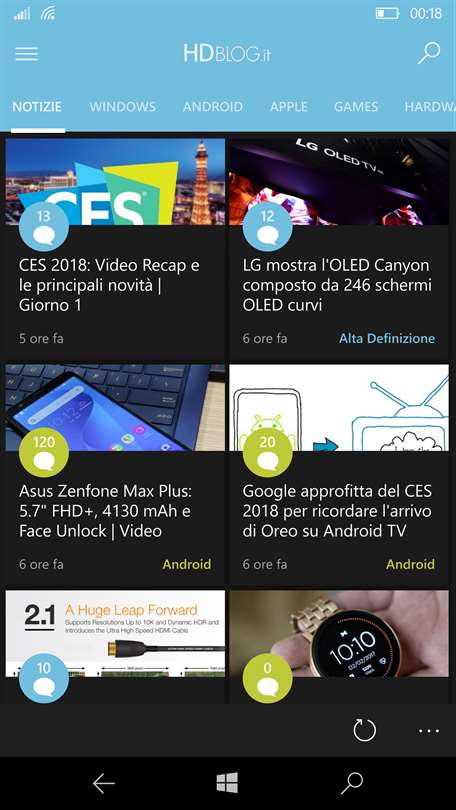
Task: Go back with the system back arrow
Action: click(103, 783)
